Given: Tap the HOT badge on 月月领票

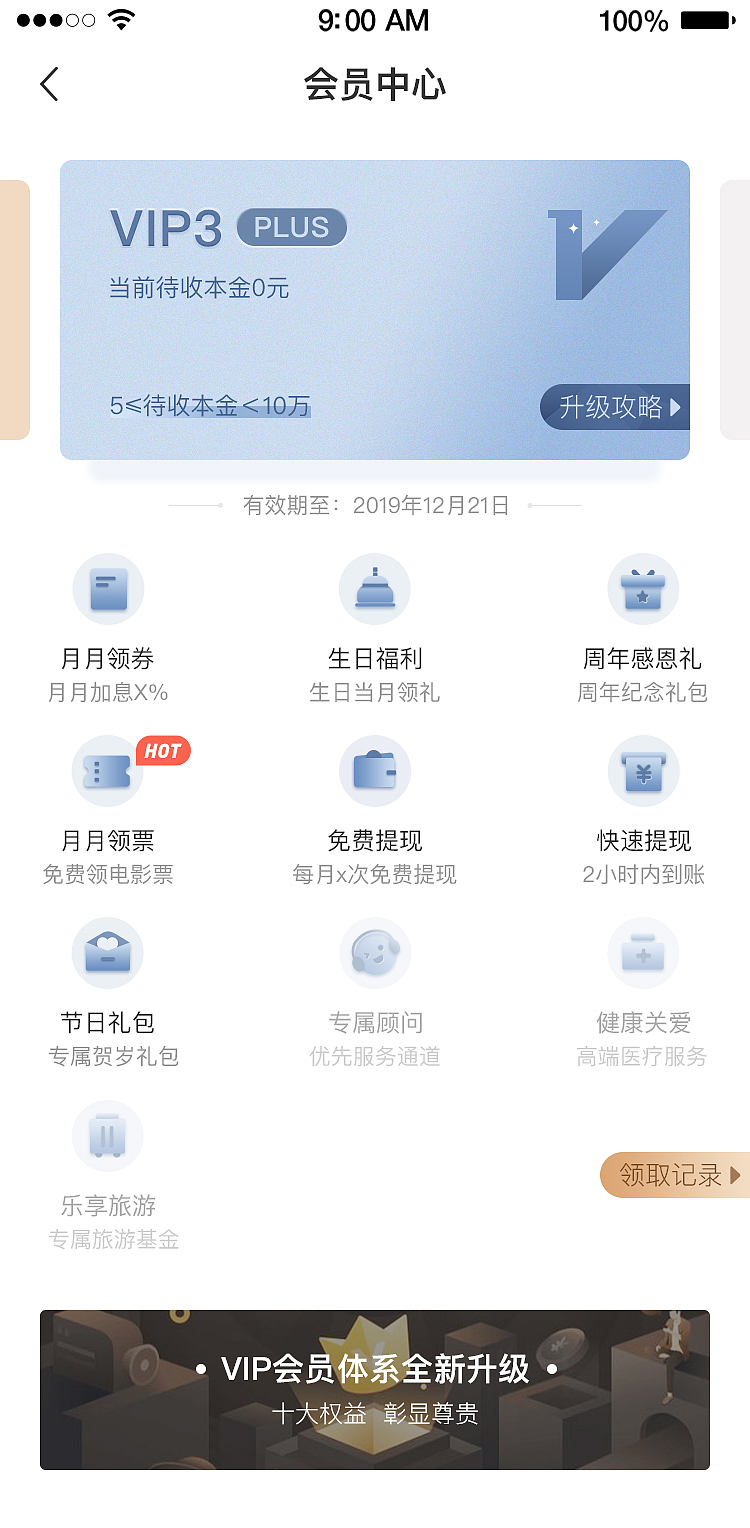Looking at the screenshot, I should (162, 751).
